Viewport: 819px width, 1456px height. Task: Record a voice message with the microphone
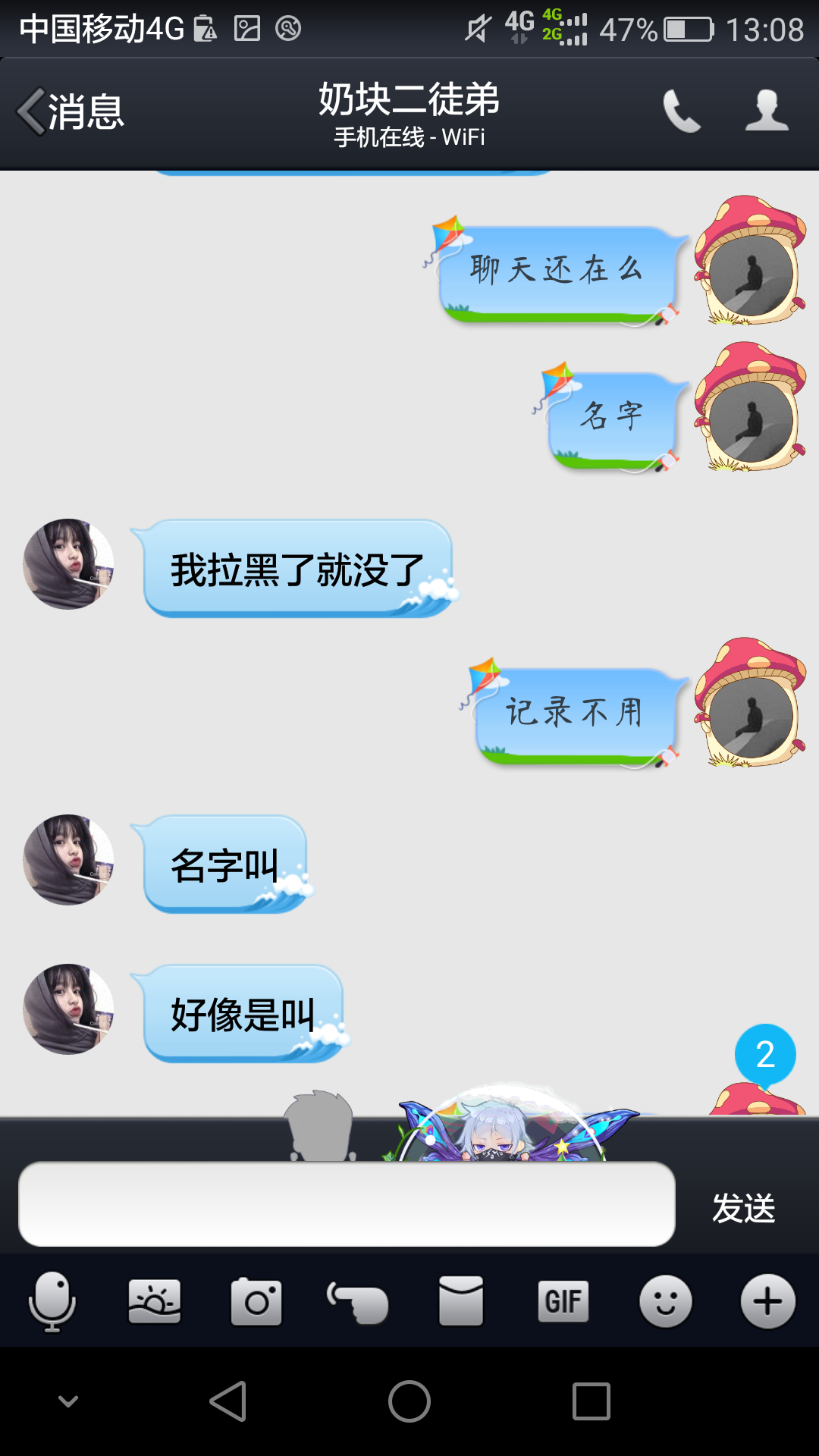[x=52, y=1302]
